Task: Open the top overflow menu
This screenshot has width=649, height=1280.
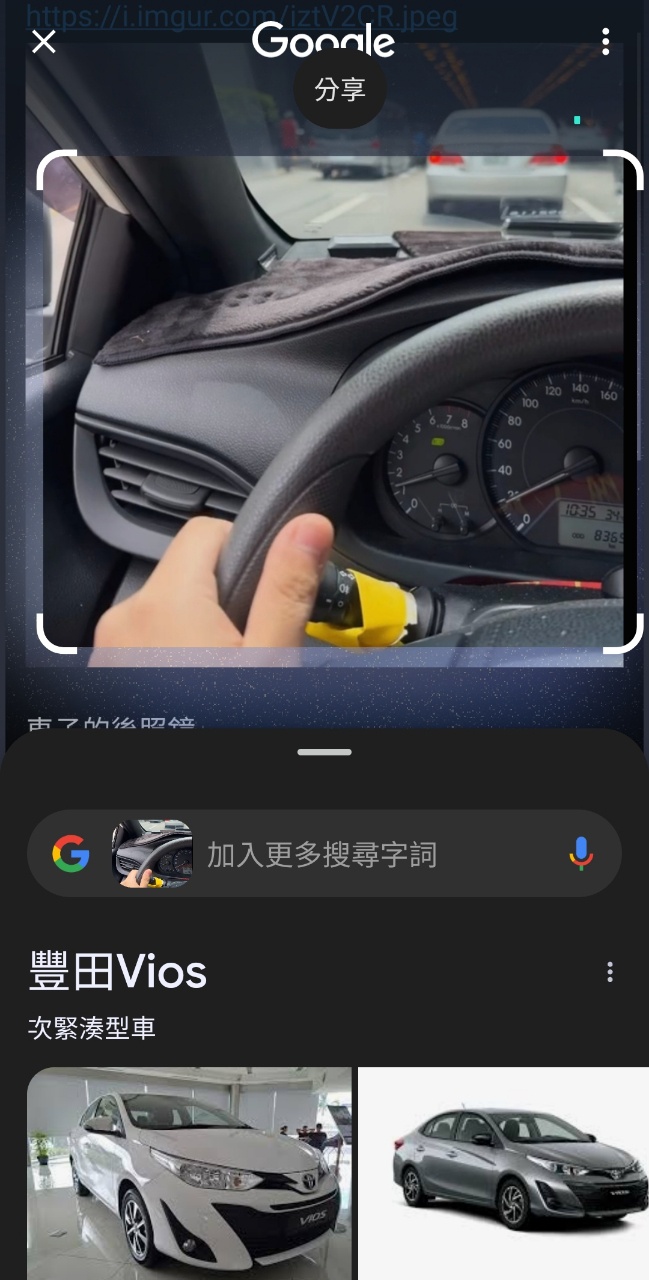Action: coord(605,42)
